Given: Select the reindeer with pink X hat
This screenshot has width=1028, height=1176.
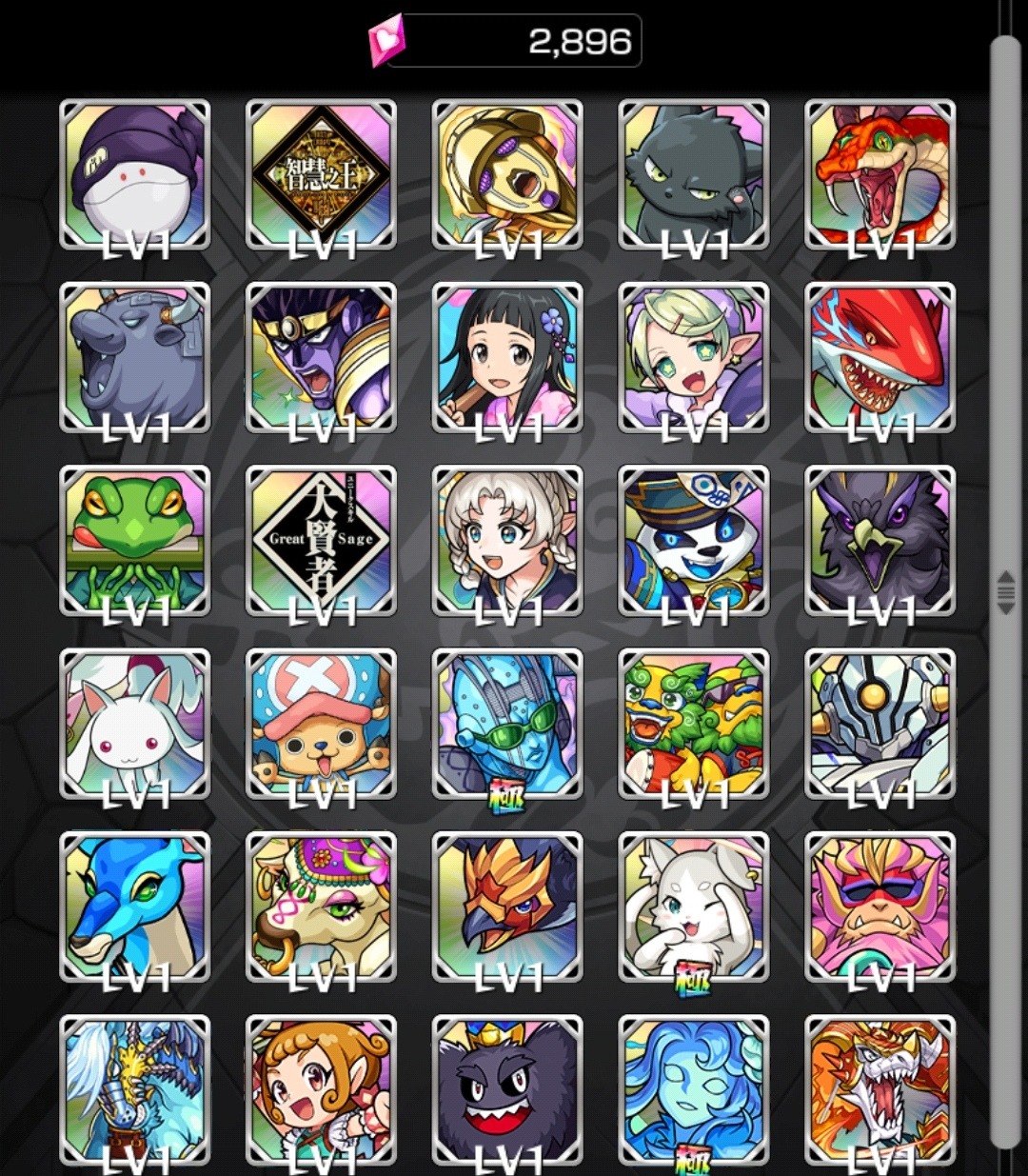Looking at the screenshot, I should click(x=321, y=724).
